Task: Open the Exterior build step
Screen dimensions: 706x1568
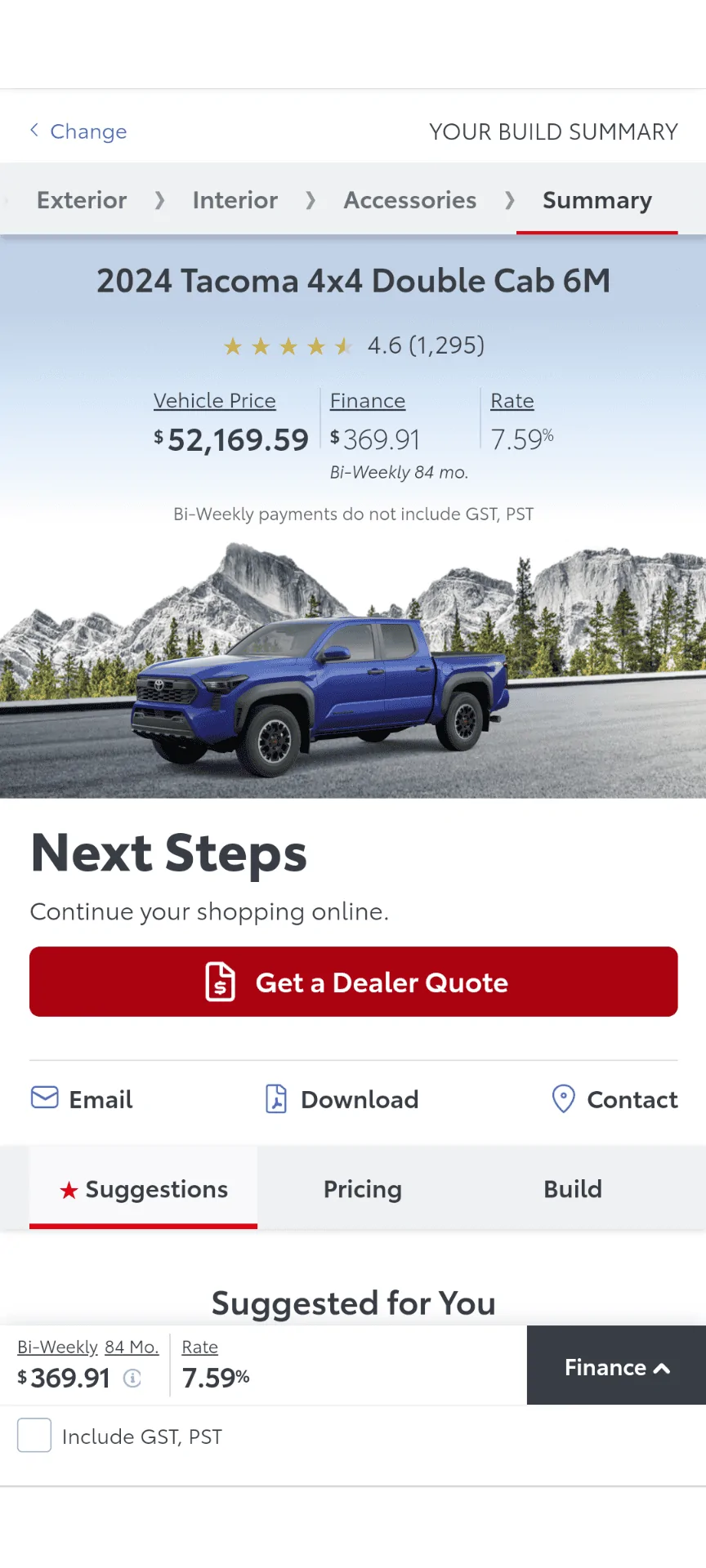Action: click(82, 200)
